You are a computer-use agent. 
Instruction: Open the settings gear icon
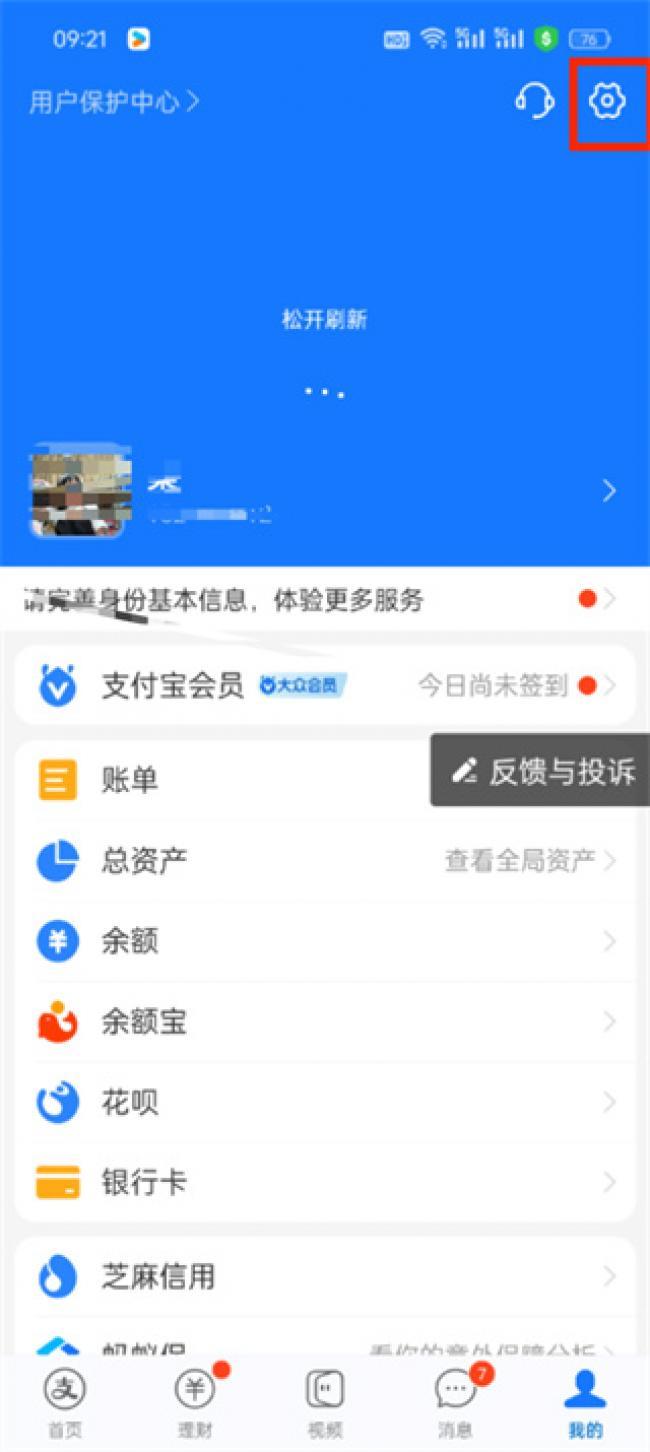click(x=606, y=101)
